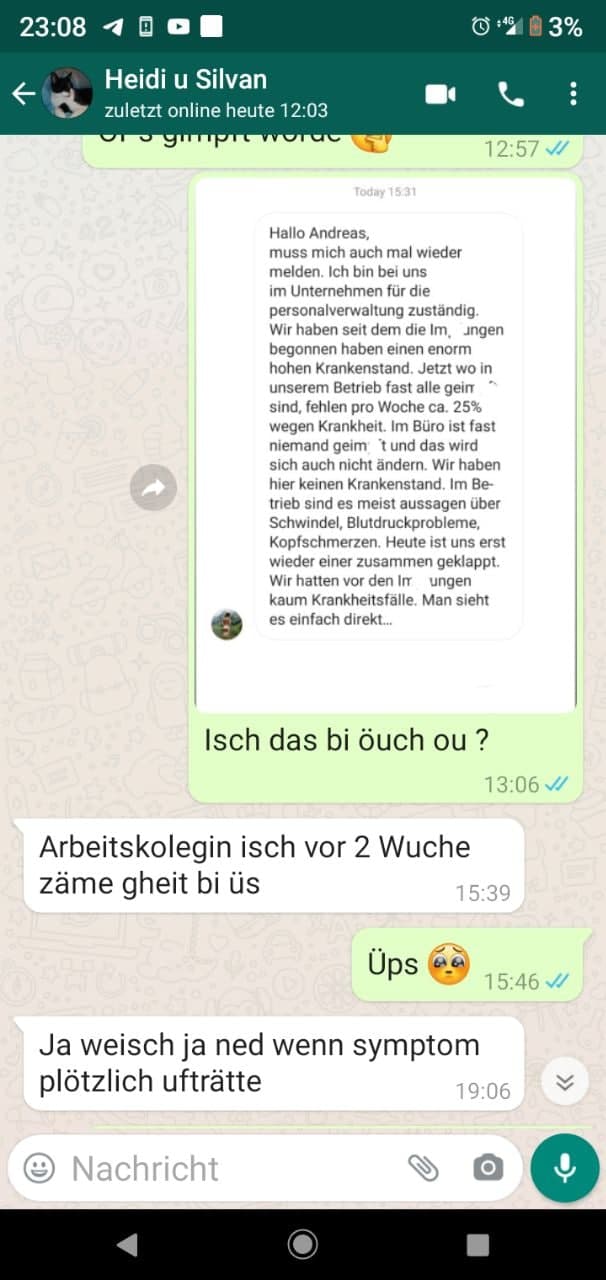The height and width of the screenshot is (1280, 606).
Task: Forward the shared screenshot image
Action: (x=153, y=488)
